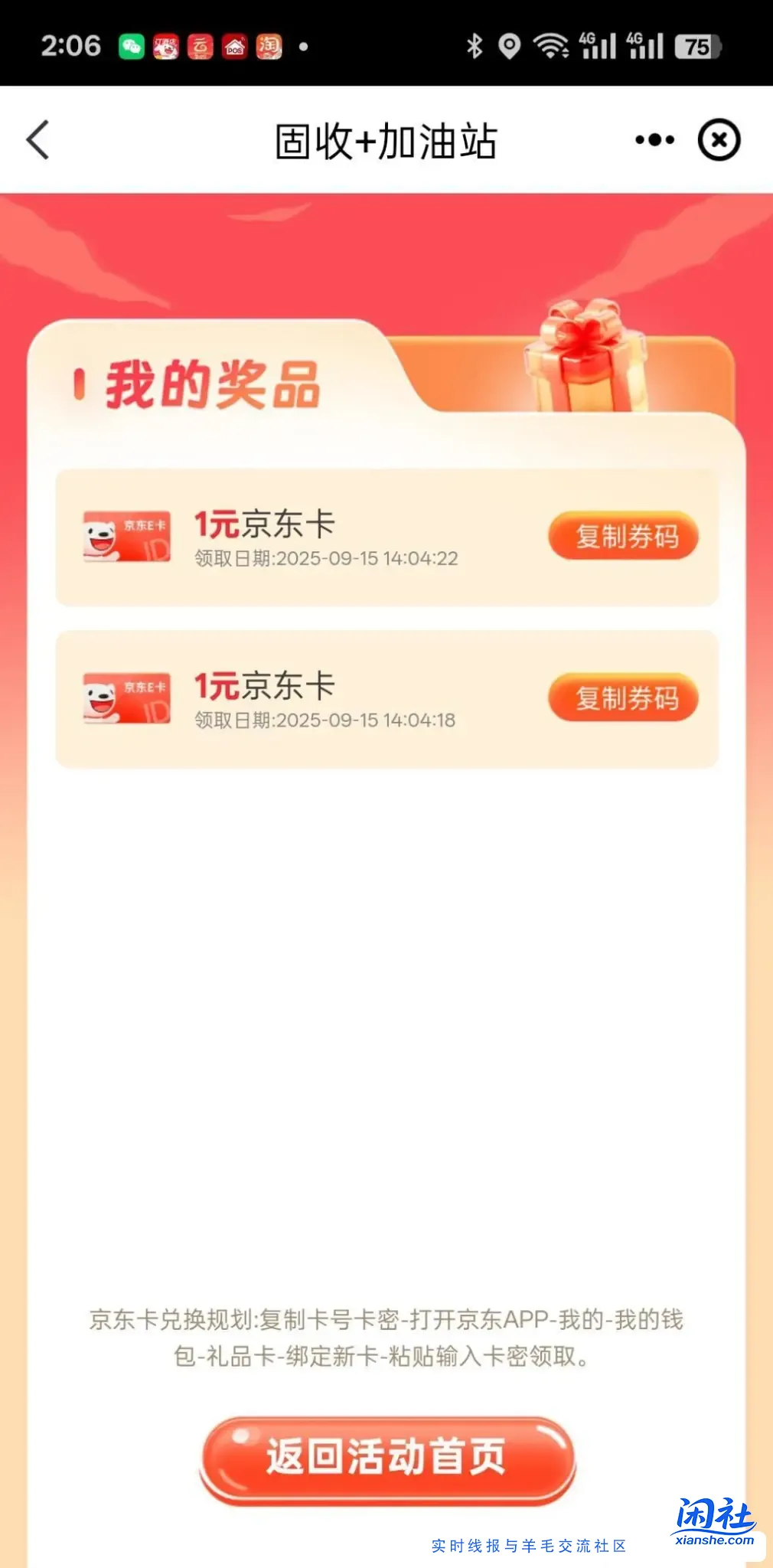Close the mini-program with the circle X
This screenshot has height=1568, width=773.
(718, 139)
